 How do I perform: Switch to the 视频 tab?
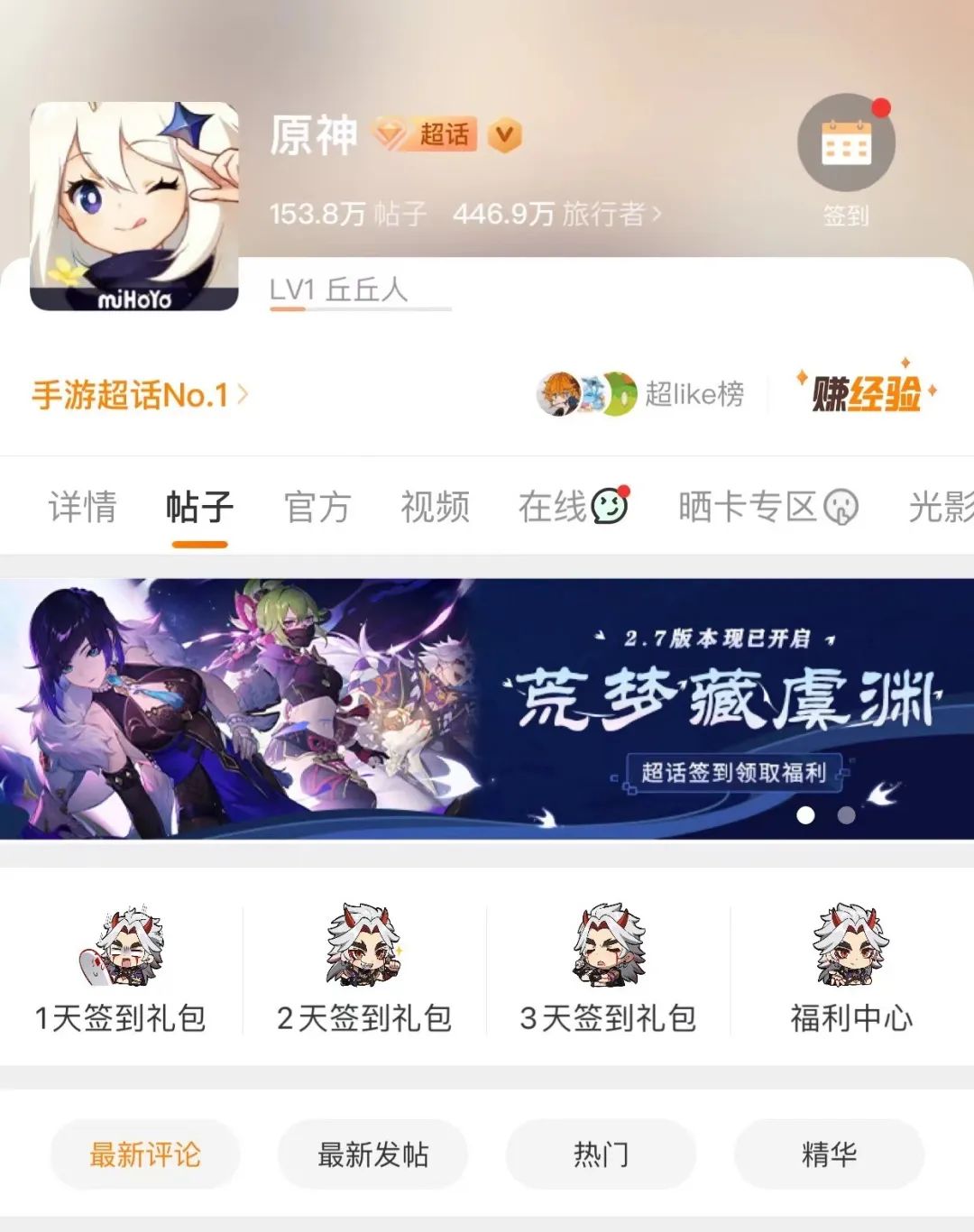pos(435,507)
